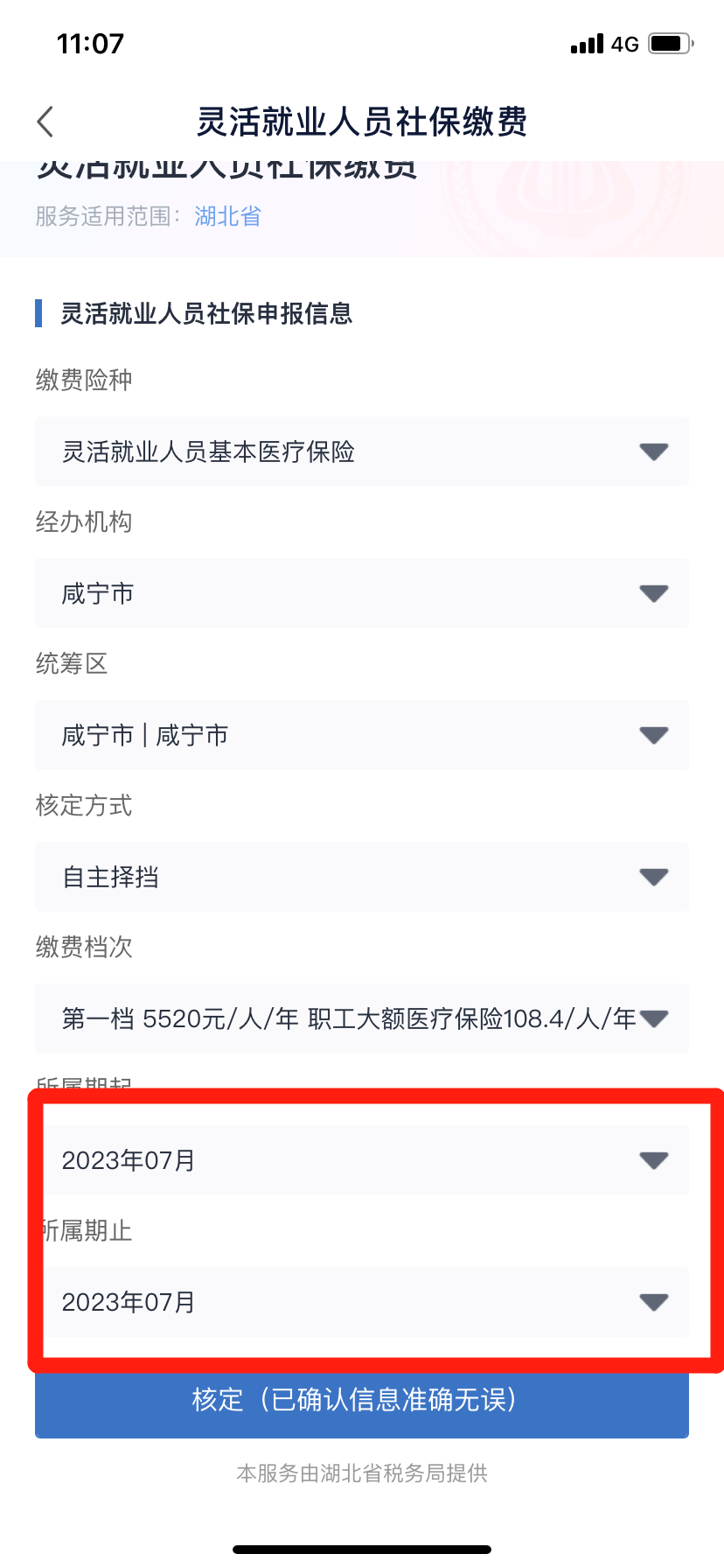The height and width of the screenshot is (1568, 724).
Task: Change 核定方式 from 自主择挡
Action: (361, 877)
